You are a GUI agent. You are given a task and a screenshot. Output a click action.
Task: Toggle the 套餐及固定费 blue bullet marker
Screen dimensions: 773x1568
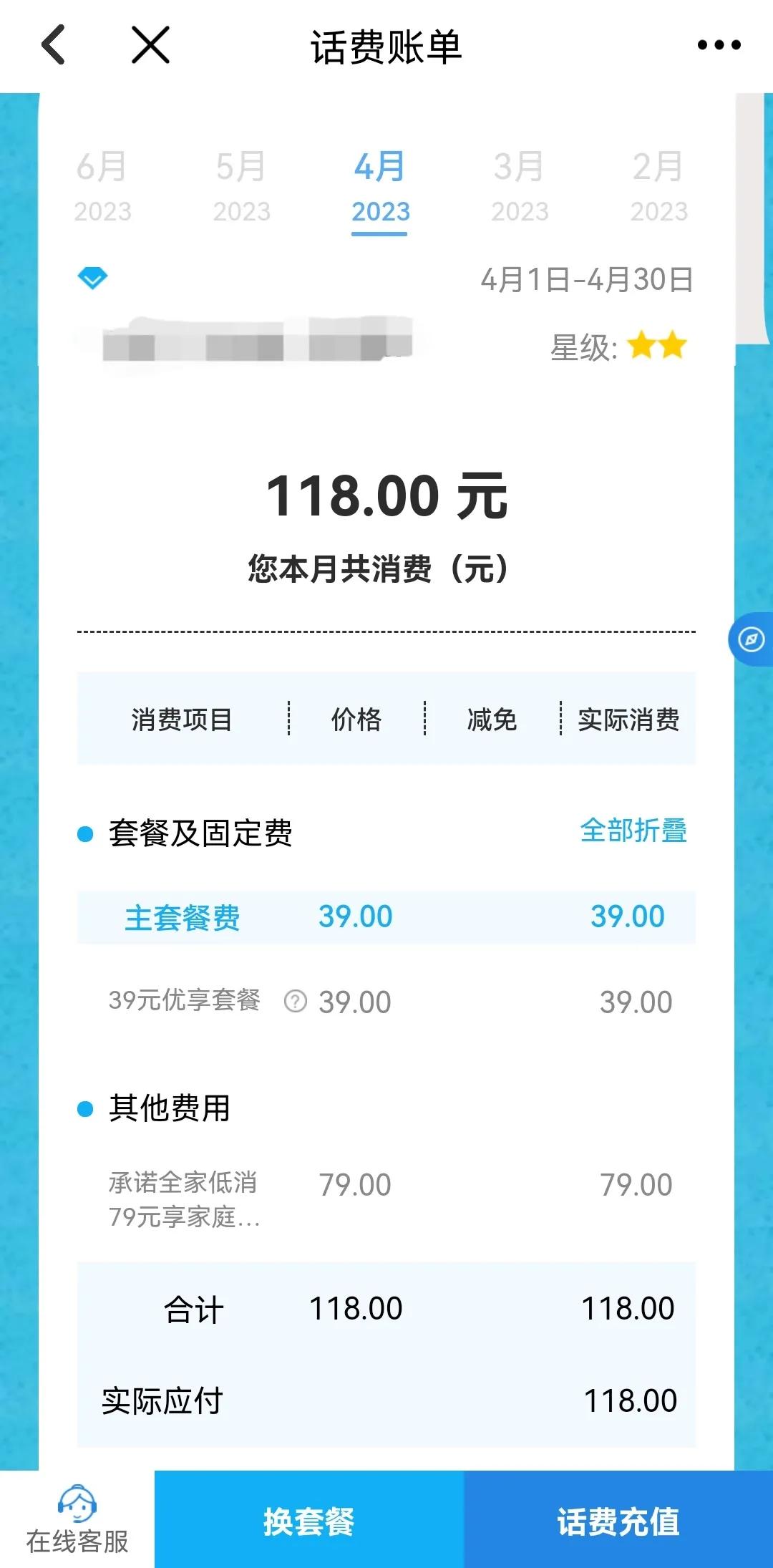coord(84,833)
